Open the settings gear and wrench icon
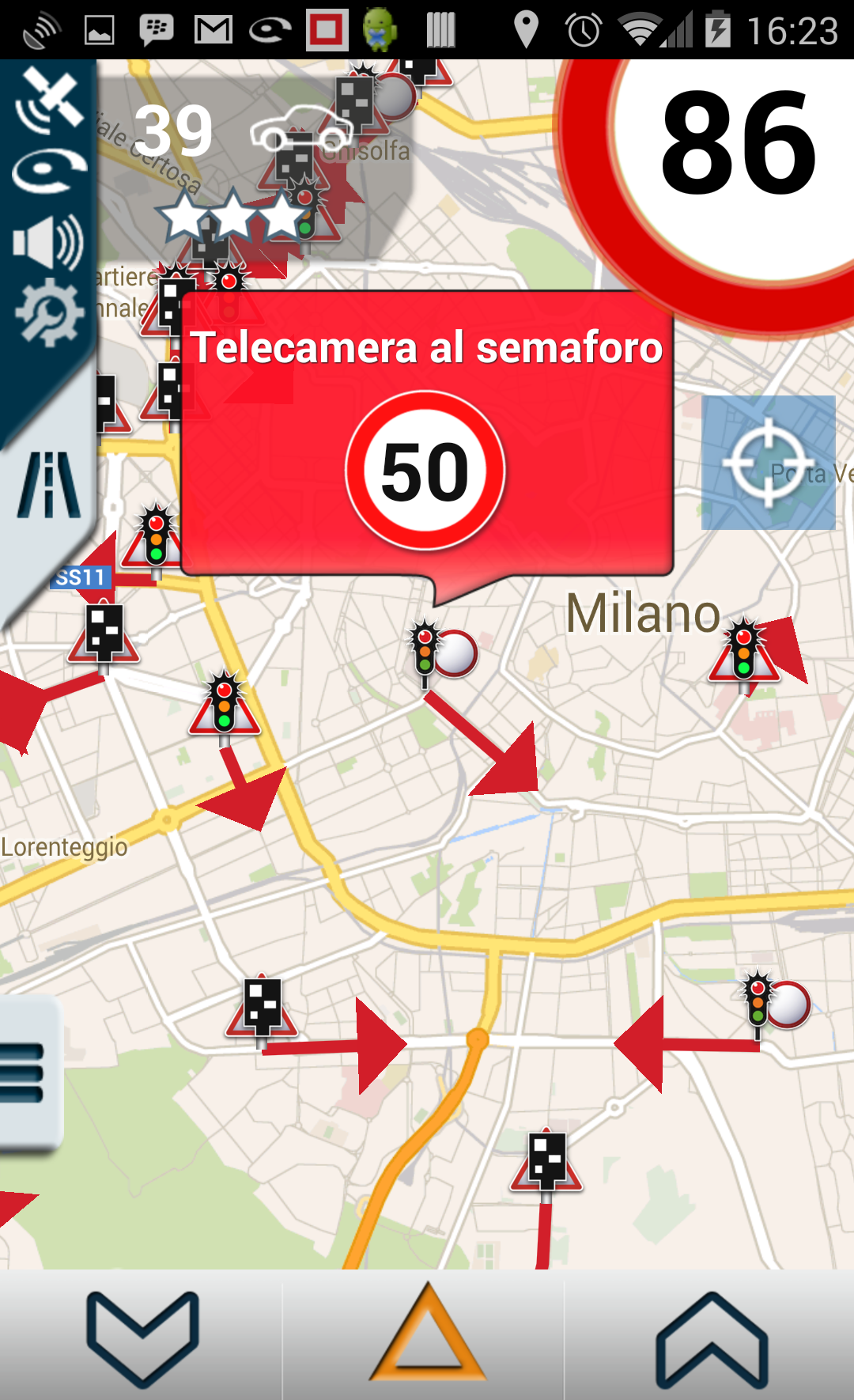Viewport: 854px width, 1400px height. coord(49,313)
